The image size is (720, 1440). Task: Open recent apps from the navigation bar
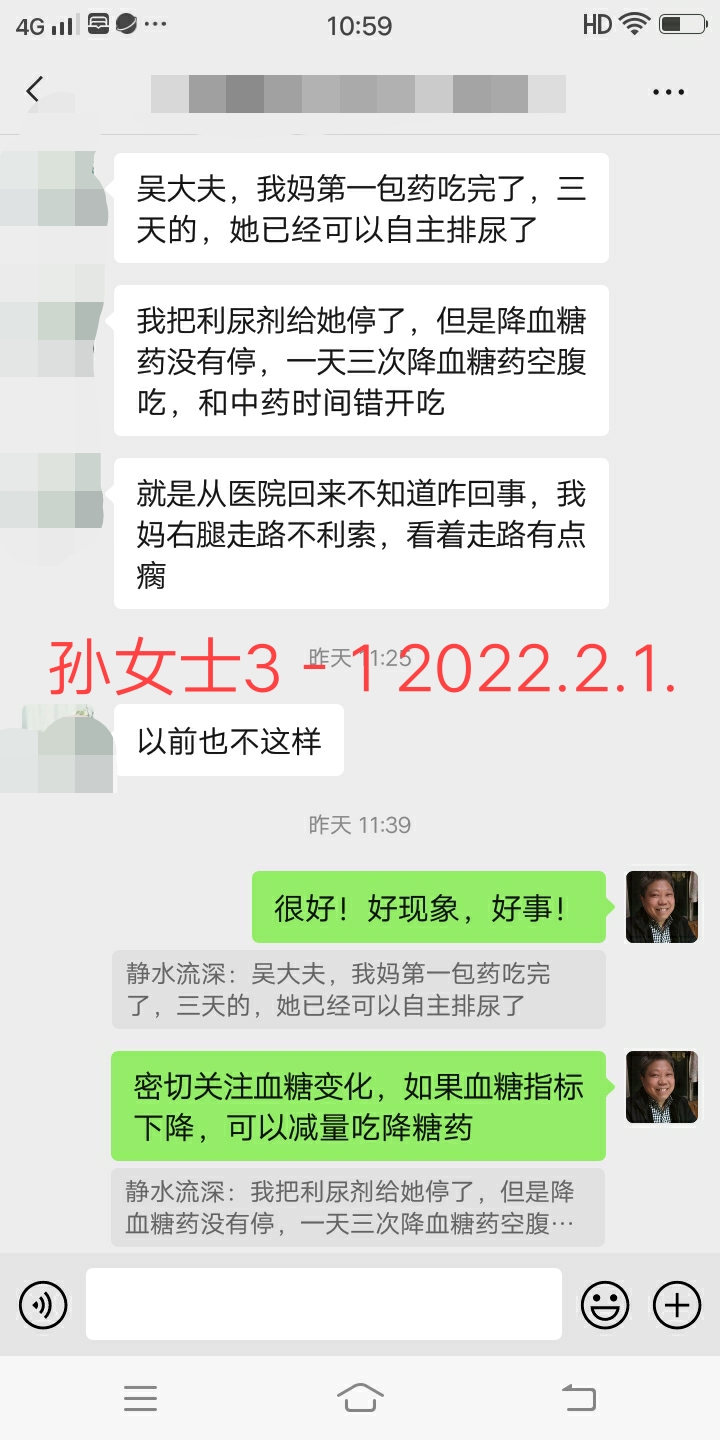140,1397
